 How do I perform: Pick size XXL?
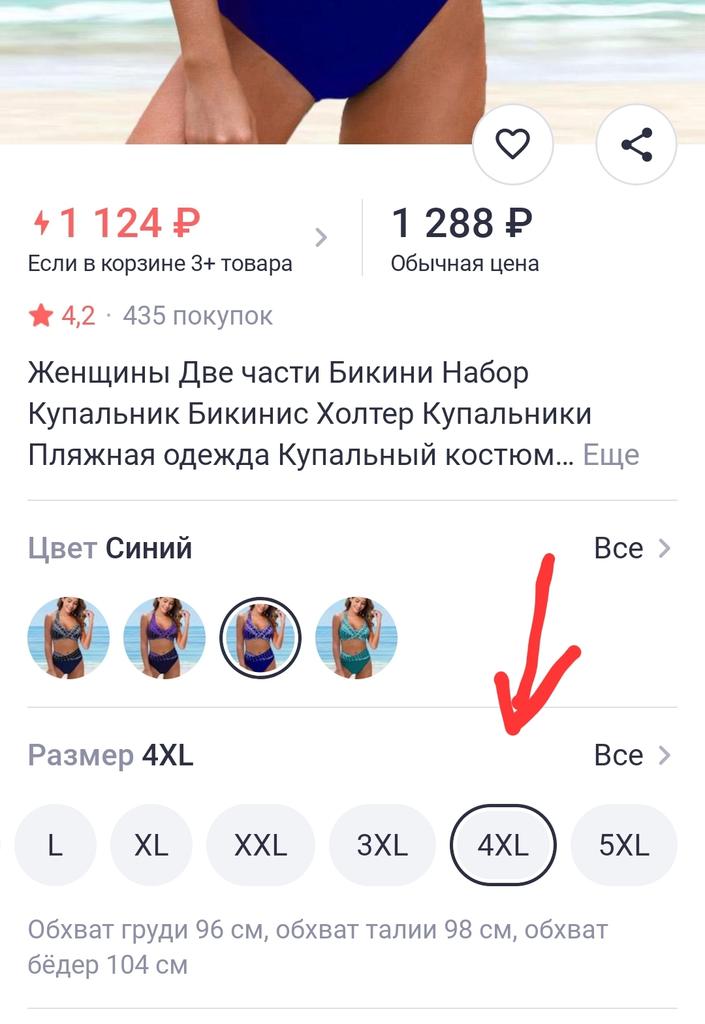coord(260,845)
